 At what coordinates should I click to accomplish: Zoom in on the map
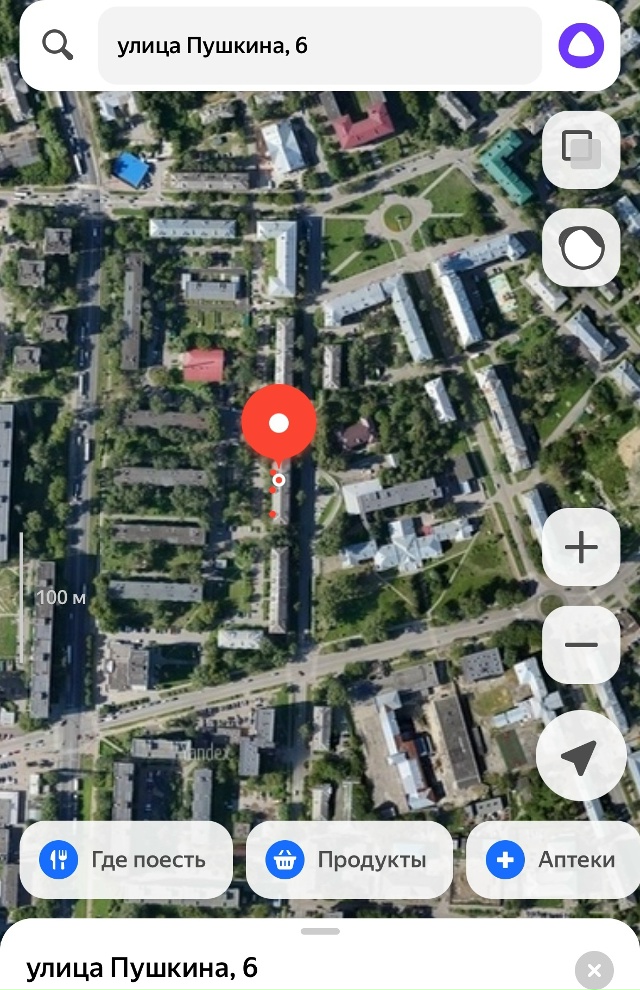pos(581,547)
